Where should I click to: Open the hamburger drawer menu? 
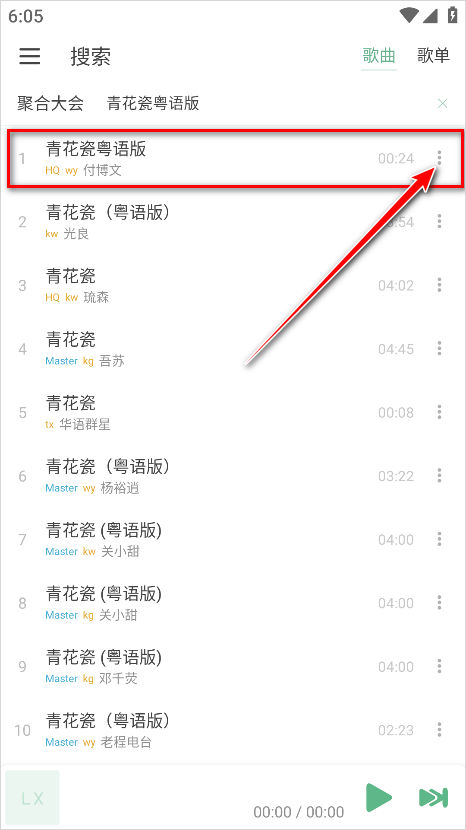[30, 56]
